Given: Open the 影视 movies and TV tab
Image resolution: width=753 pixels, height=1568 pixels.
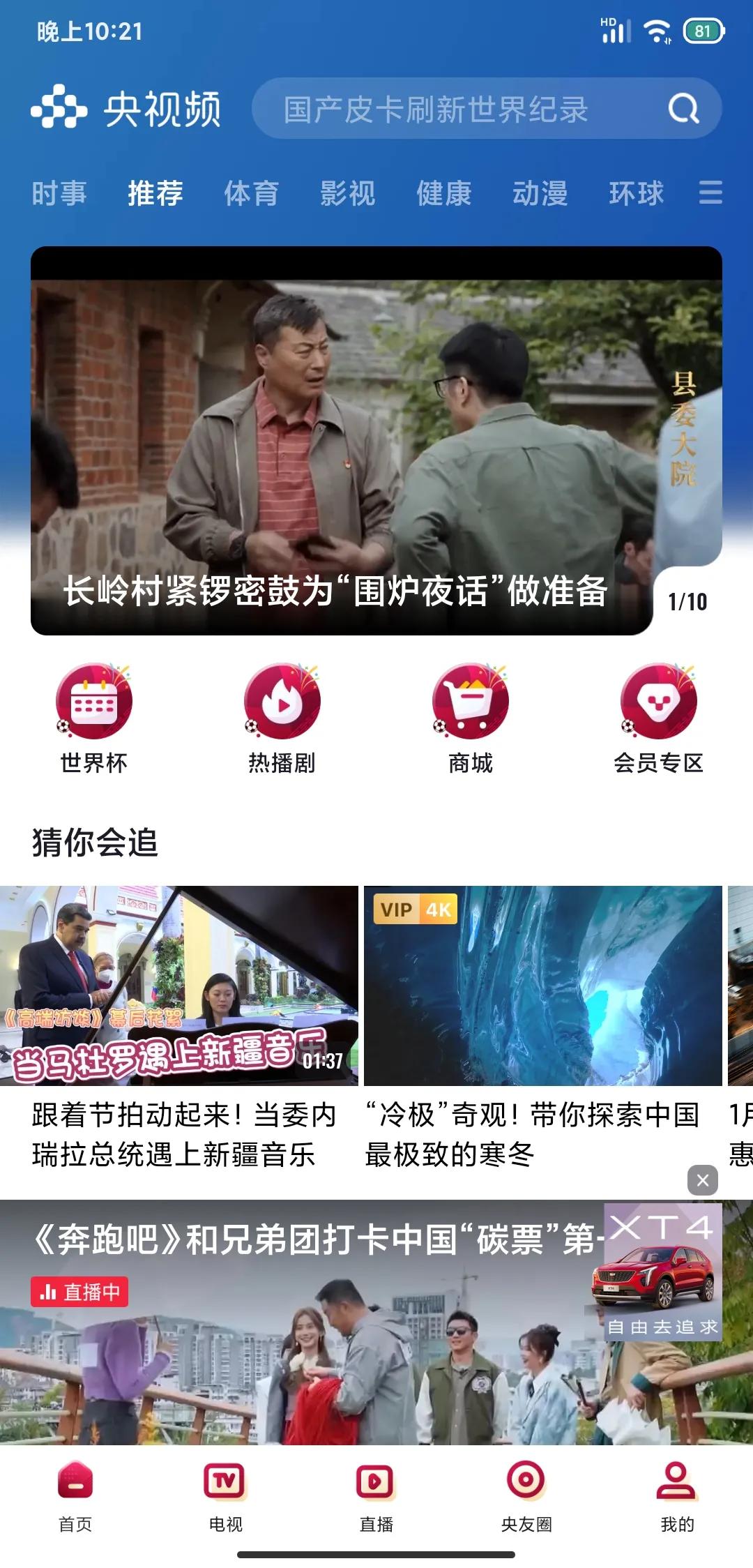Looking at the screenshot, I should [347, 193].
